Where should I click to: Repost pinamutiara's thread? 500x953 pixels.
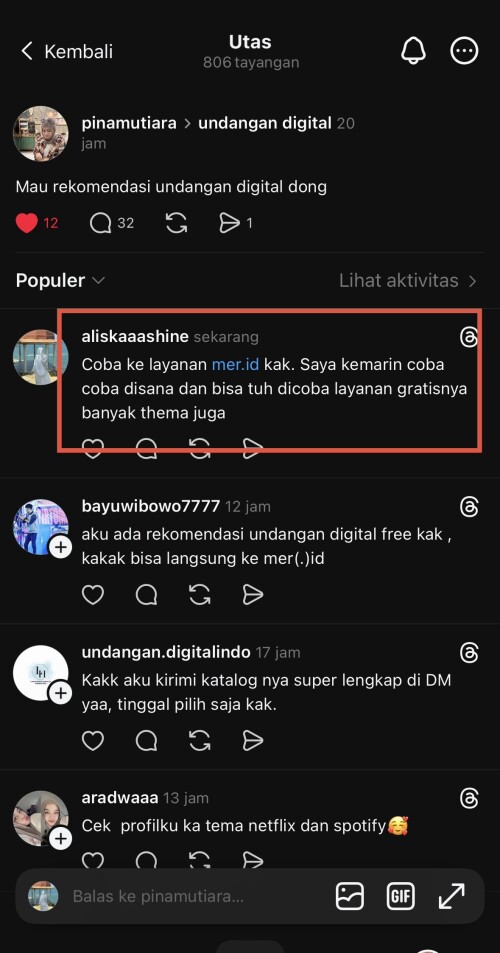(x=176, y=223)
